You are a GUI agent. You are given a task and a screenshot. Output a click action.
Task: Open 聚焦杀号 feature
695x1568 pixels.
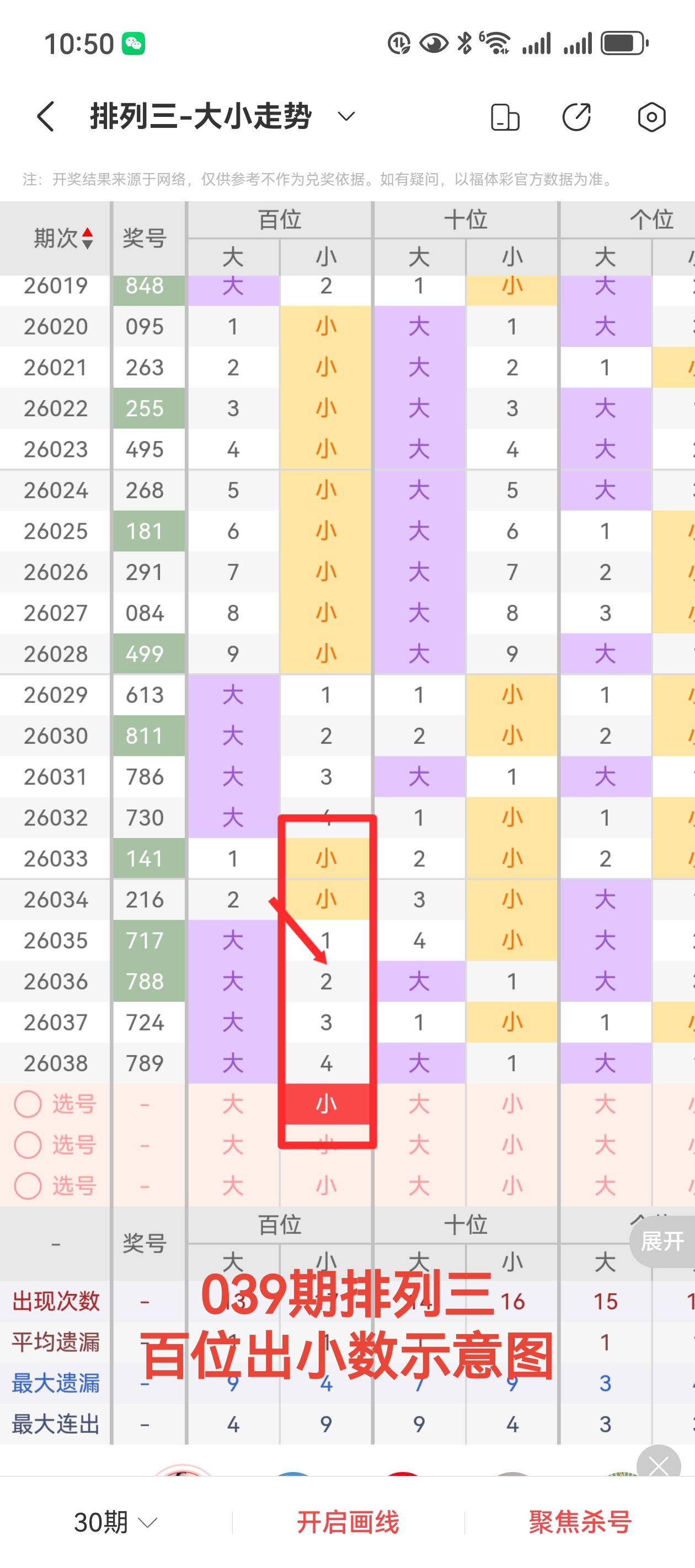[580, 1522]
